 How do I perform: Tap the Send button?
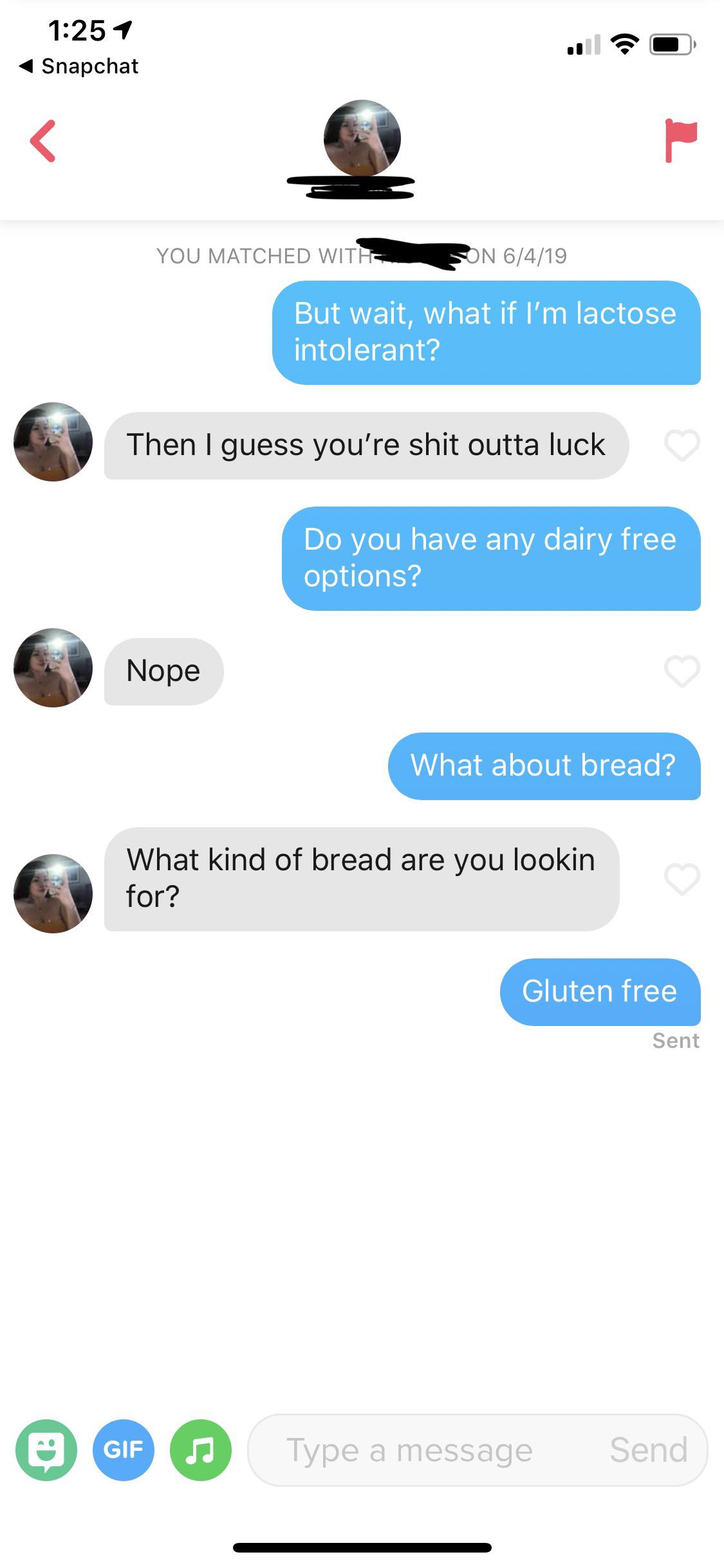(x=648, y=1450)
